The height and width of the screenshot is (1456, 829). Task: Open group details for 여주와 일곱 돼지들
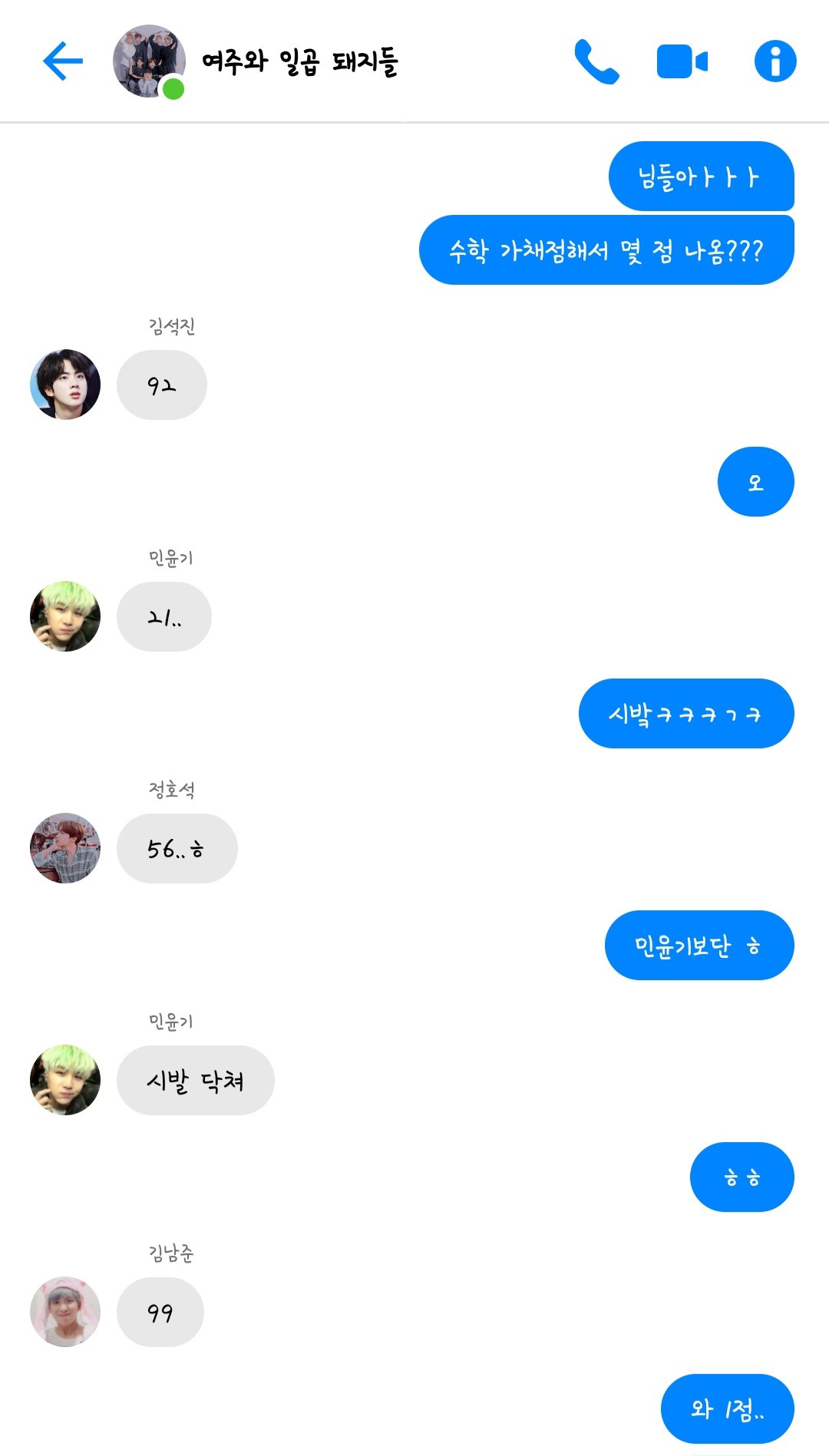click(x=299, y=61)
